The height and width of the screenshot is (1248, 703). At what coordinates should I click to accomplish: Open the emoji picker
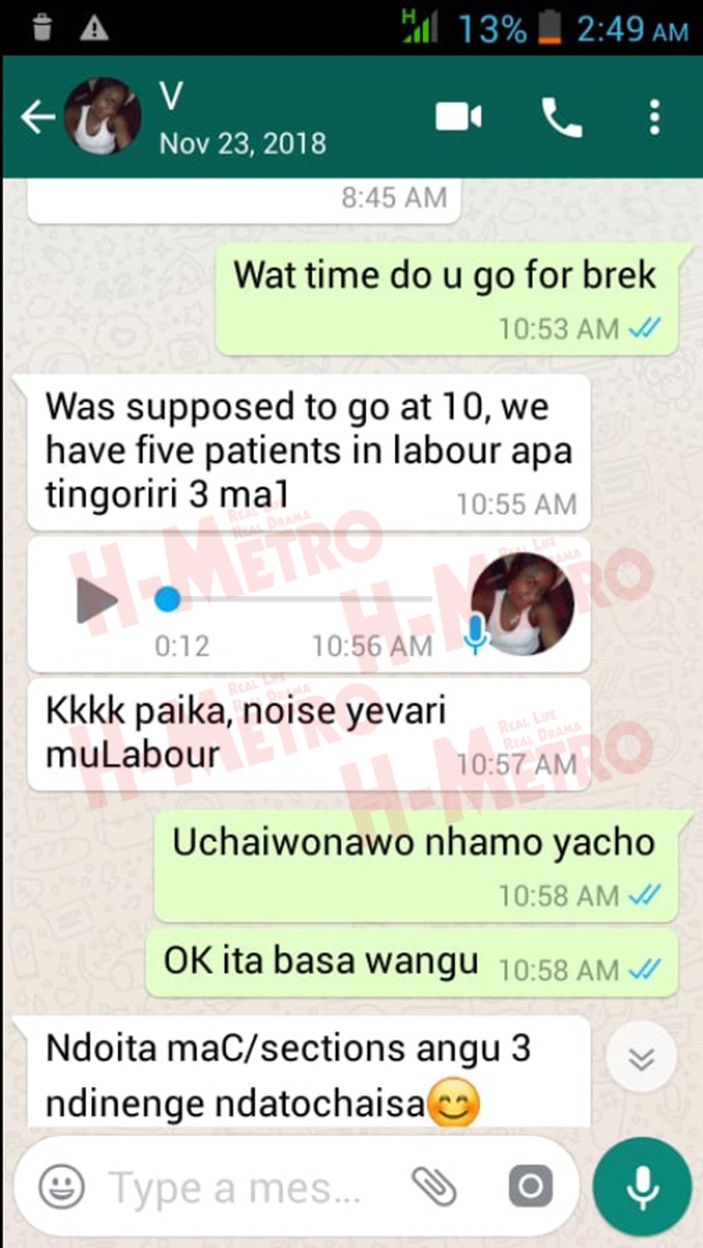62,1187
